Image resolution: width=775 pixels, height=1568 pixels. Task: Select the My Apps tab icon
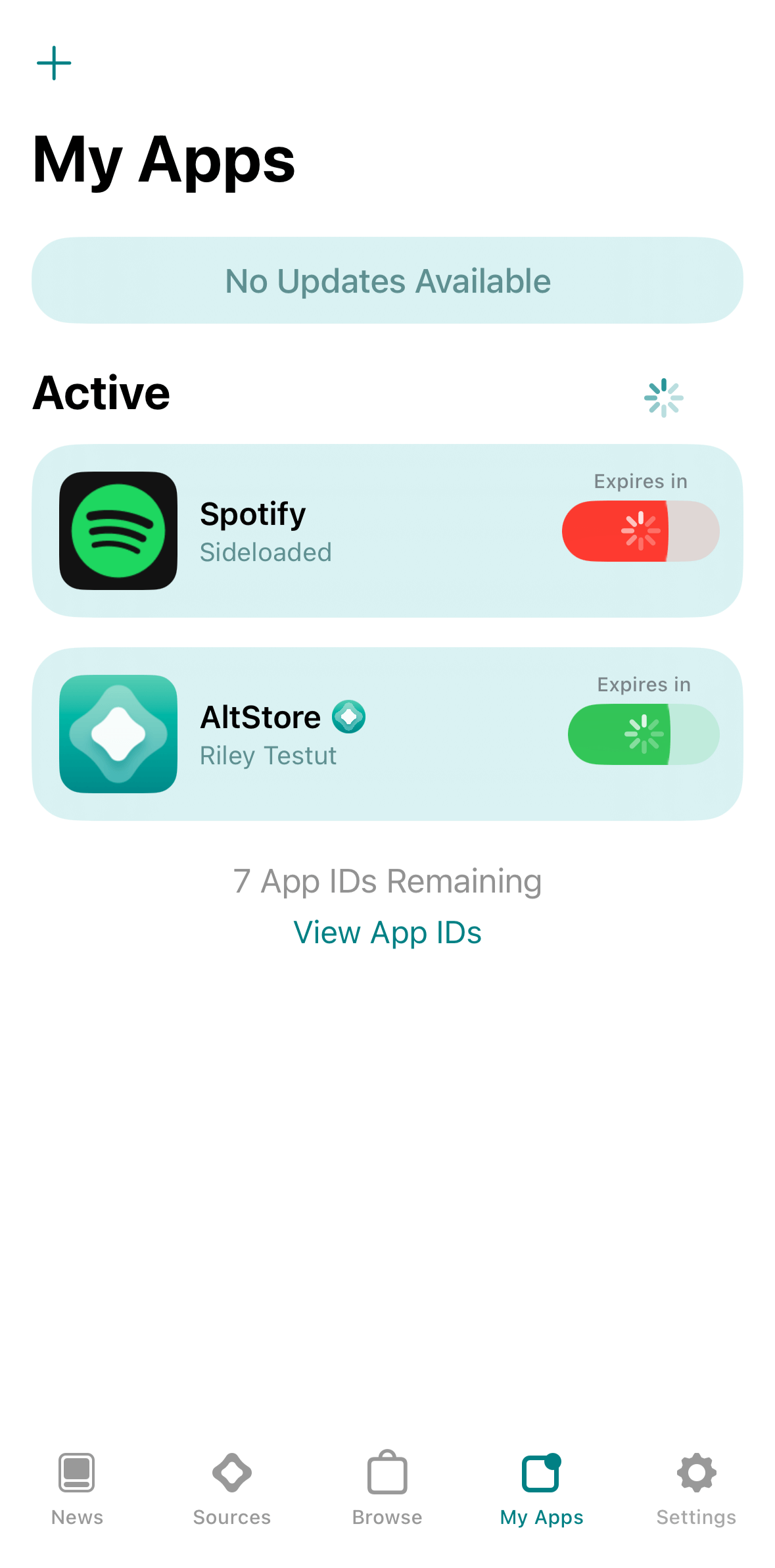[542, 1473]
